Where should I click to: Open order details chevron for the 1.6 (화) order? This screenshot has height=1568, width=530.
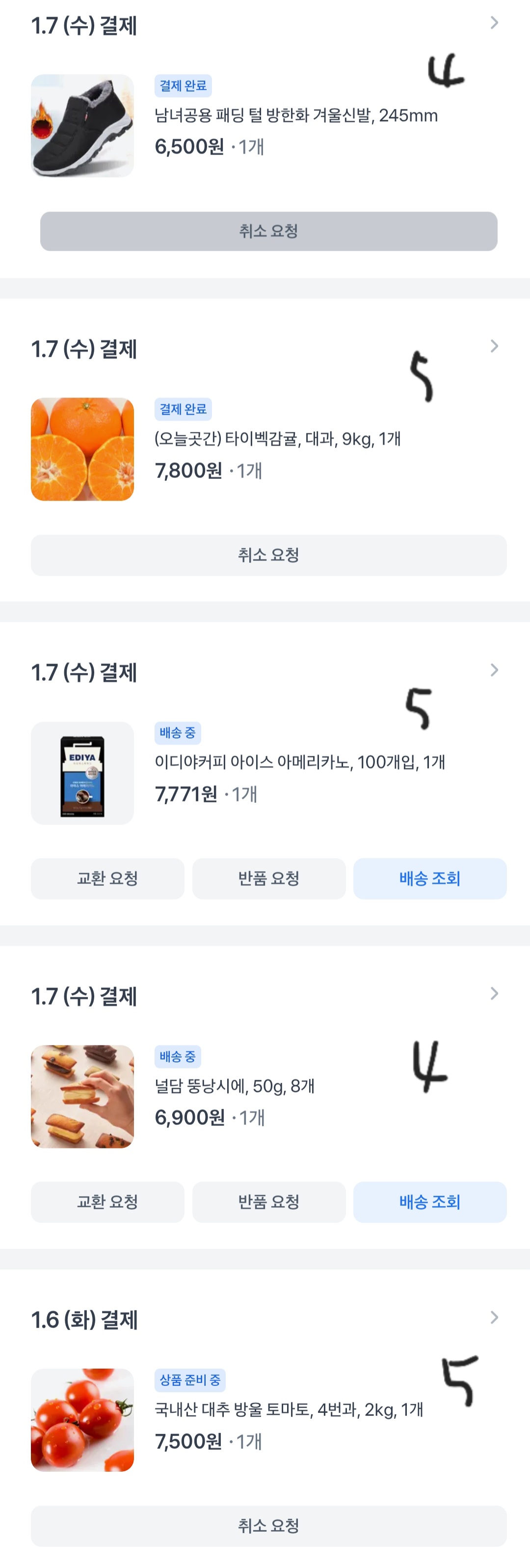click(494, 1317)
